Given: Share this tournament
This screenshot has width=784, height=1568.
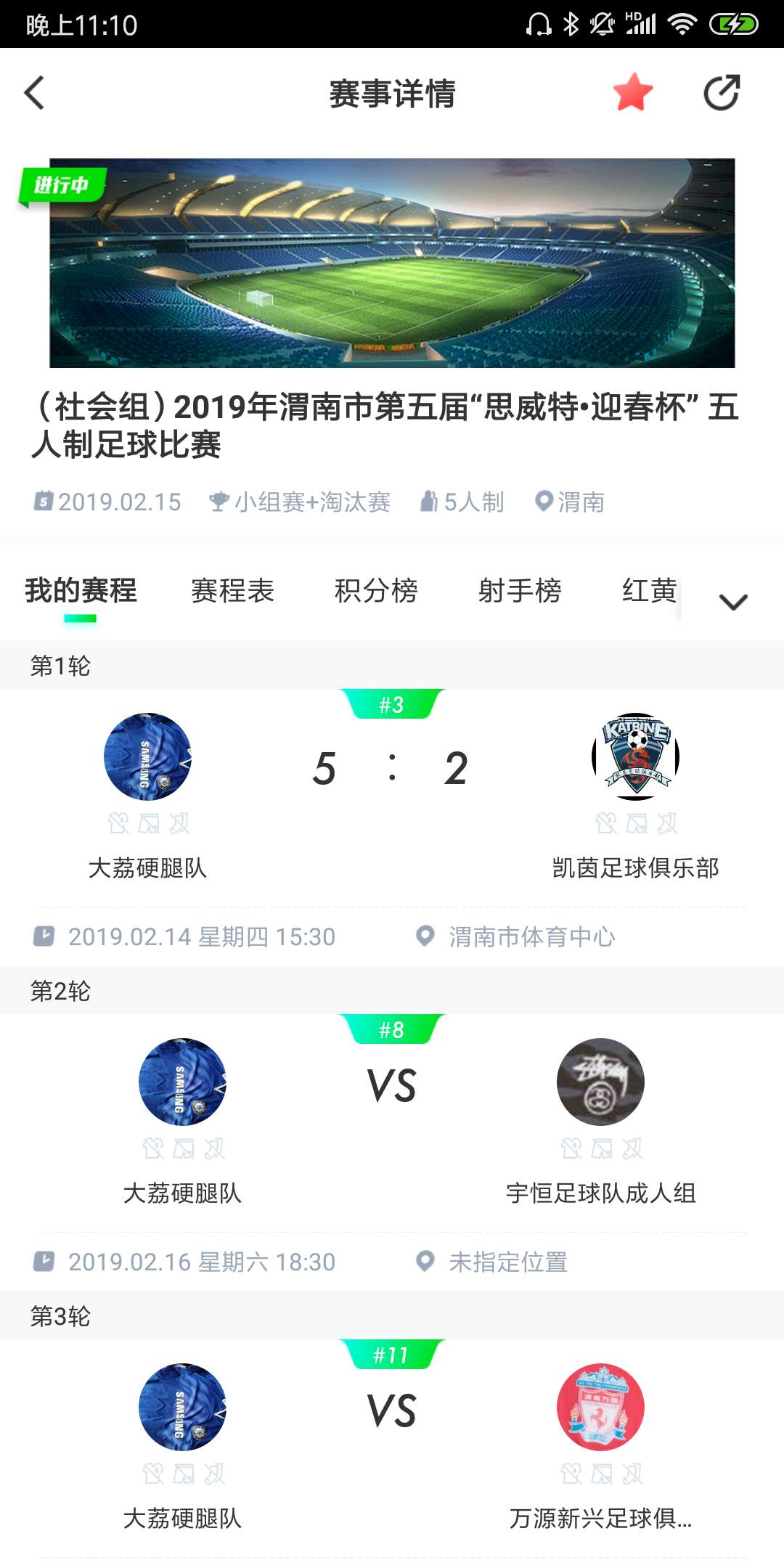Looking at the screenshot, I should [x=722, y=93].
